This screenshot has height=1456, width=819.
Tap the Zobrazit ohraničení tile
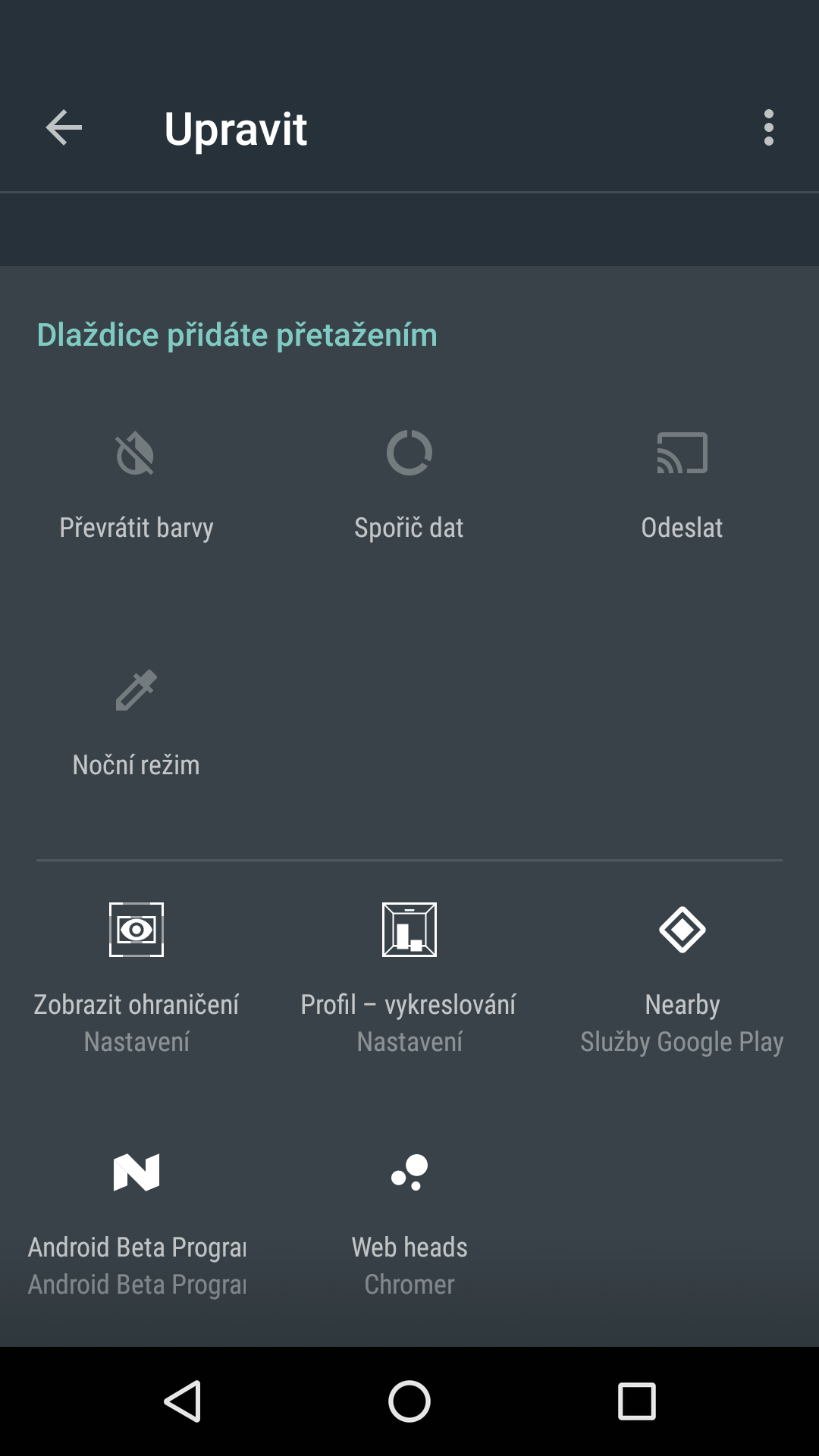tap(136, 978)
